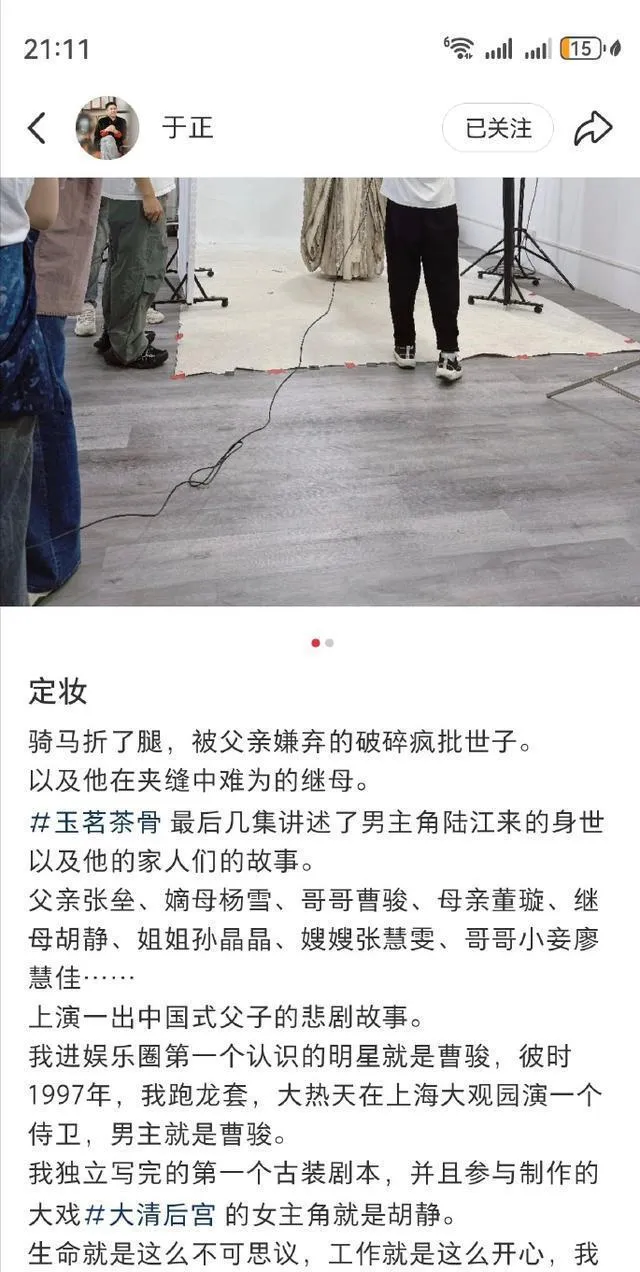Go back to the previous page

37,128
